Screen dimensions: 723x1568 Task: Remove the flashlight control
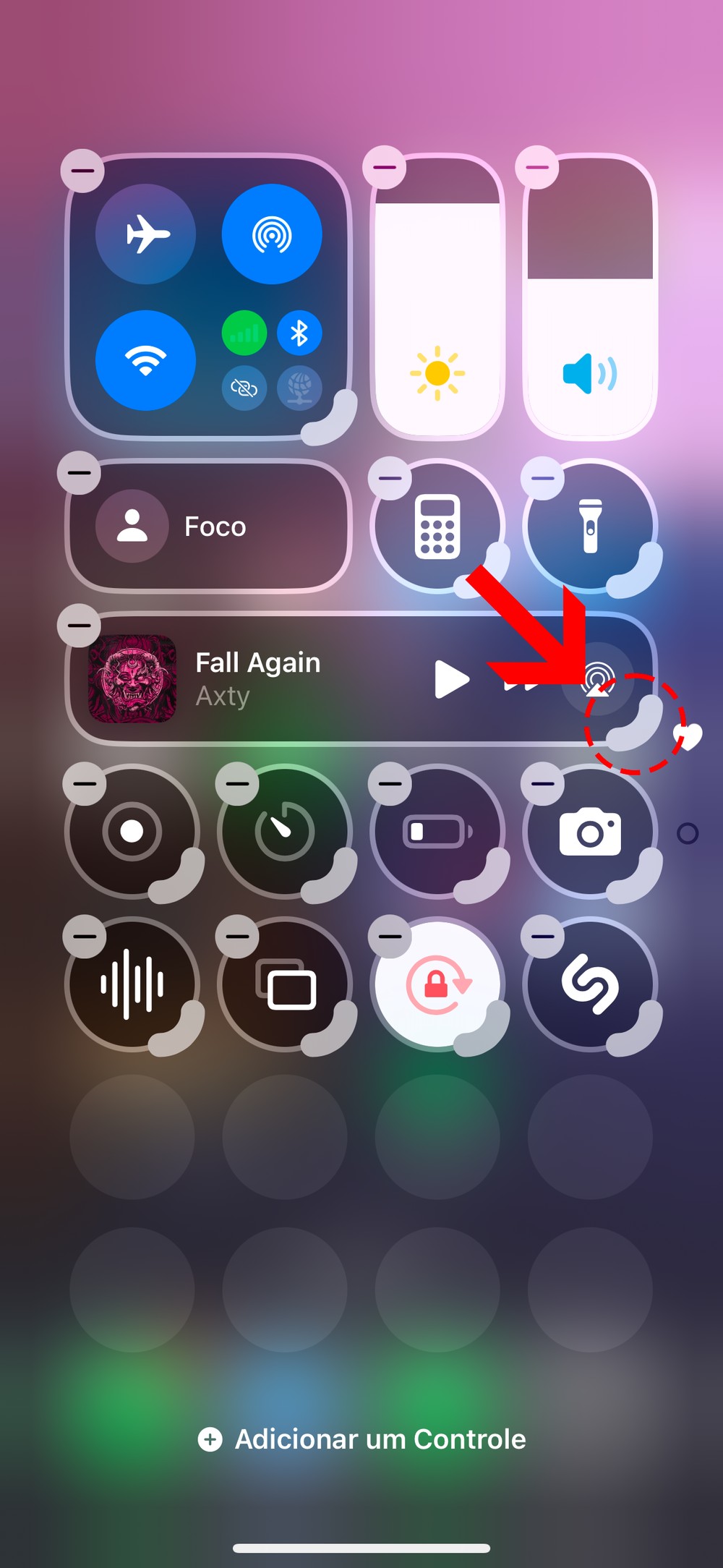pyautogui.click(x=543, y=478)
